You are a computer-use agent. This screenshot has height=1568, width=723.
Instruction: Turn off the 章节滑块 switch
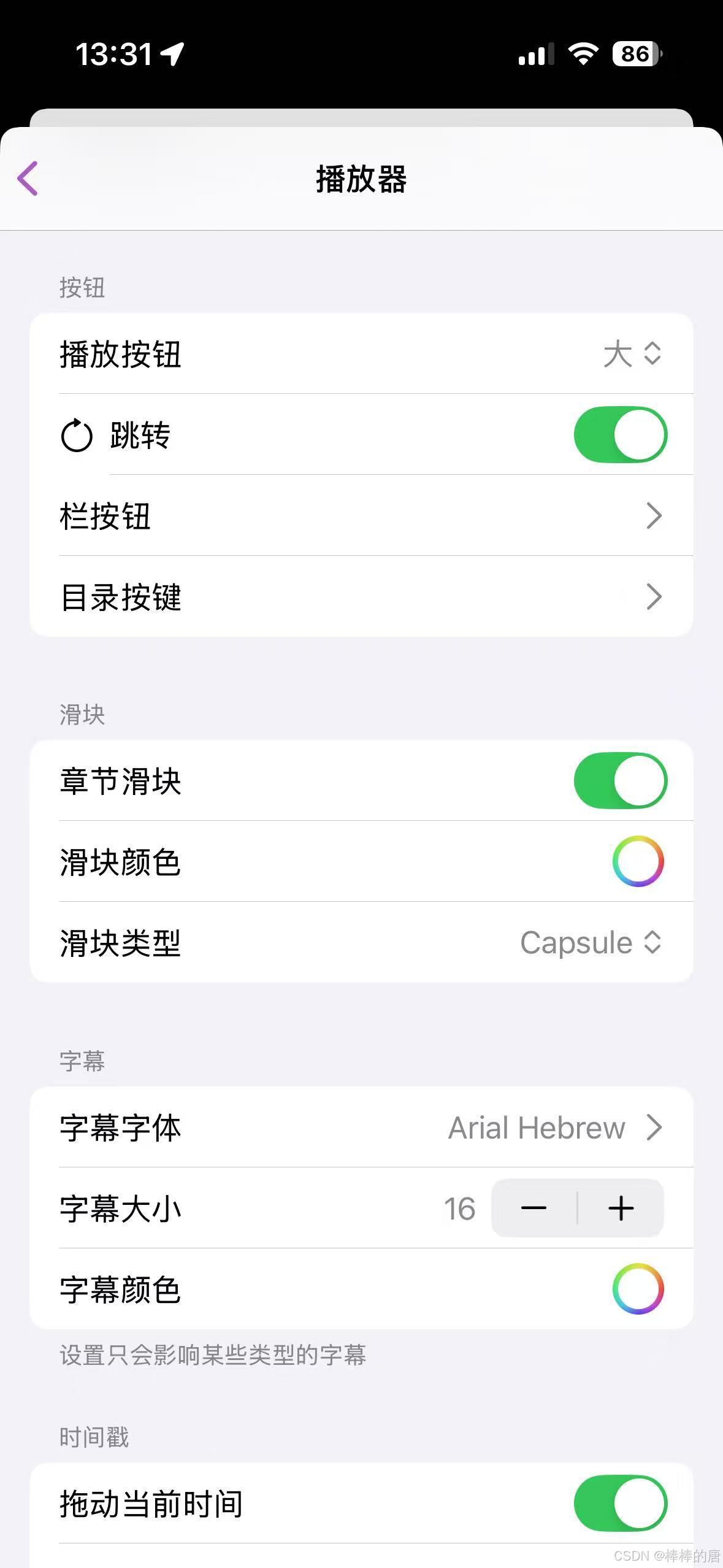point(621,780)
